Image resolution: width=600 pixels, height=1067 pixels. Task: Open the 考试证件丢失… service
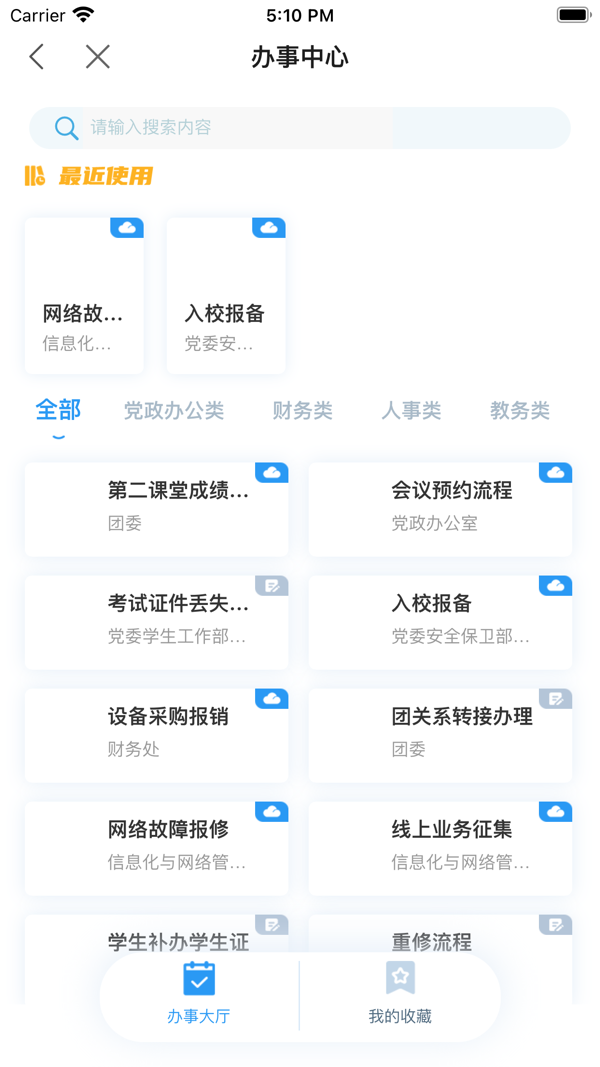[157, 622]
